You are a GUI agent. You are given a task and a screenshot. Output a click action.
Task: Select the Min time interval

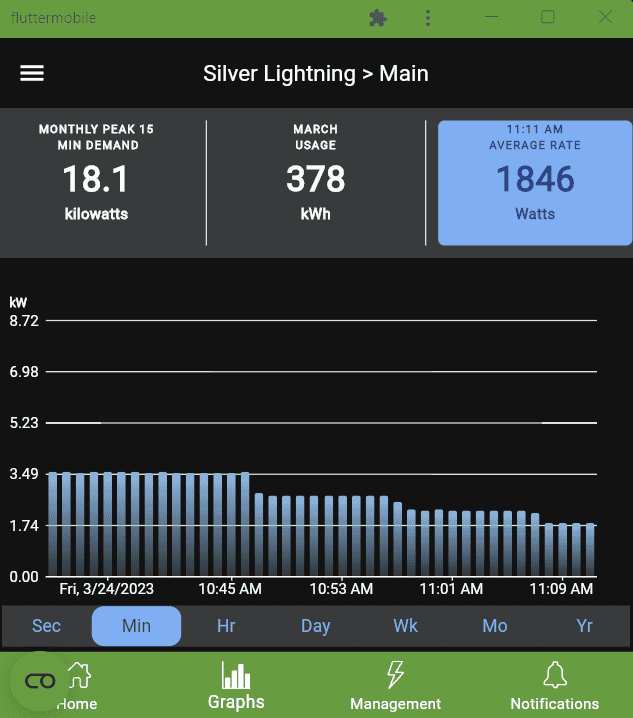pyautogui.click(x=136, y=626)
